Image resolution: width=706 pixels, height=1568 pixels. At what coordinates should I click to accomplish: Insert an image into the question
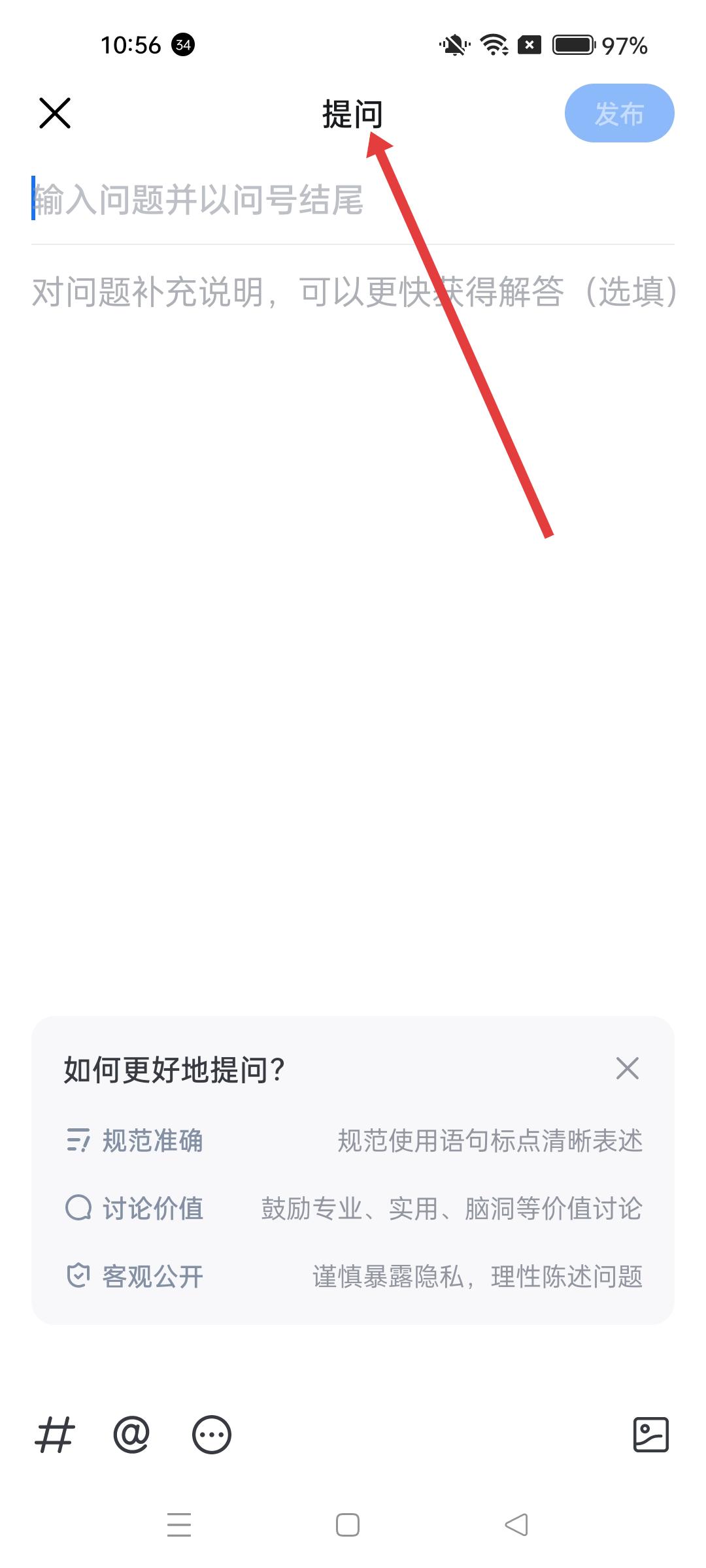point(650,1435)
